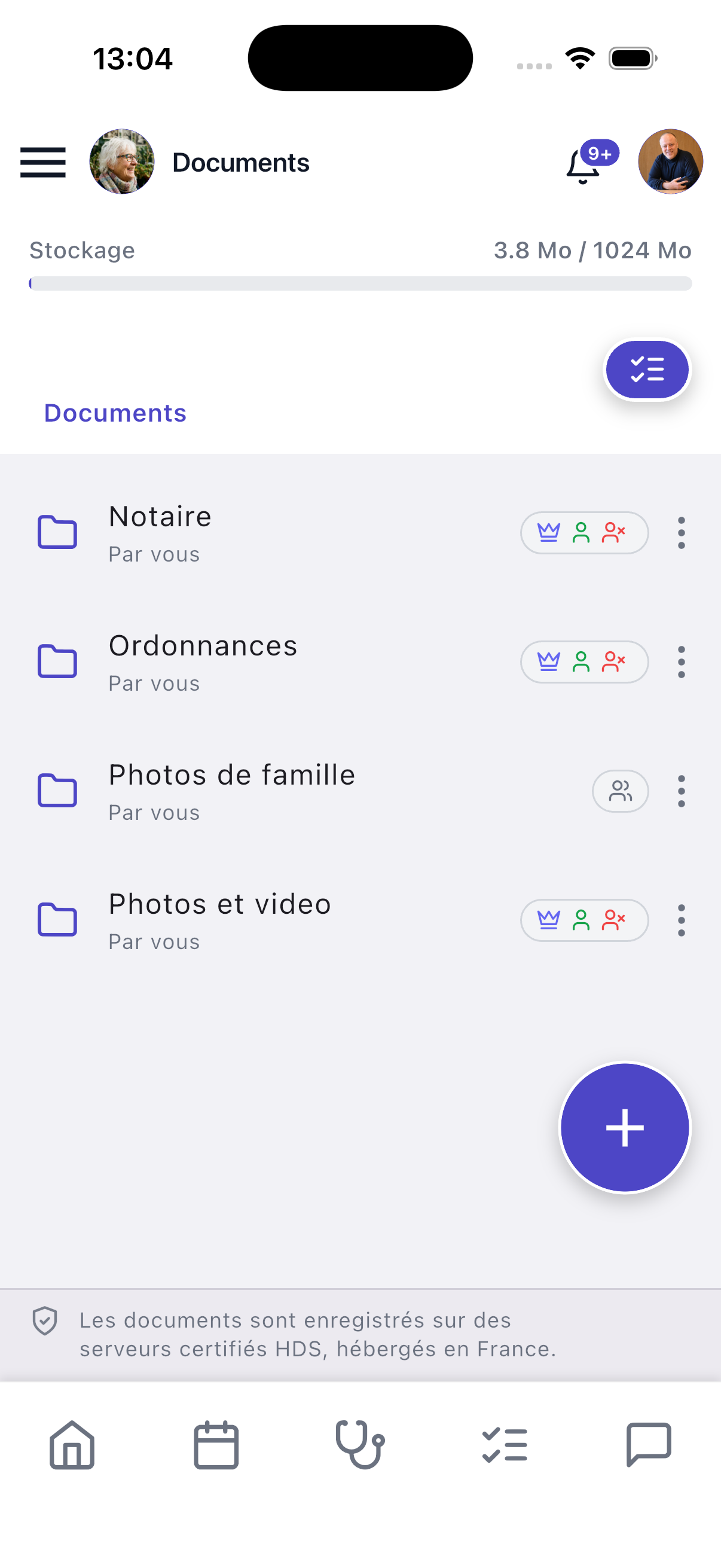Screen dimensions: 721x1568
Task: Open the calendar from bottom navigation
Action: 216,1445
